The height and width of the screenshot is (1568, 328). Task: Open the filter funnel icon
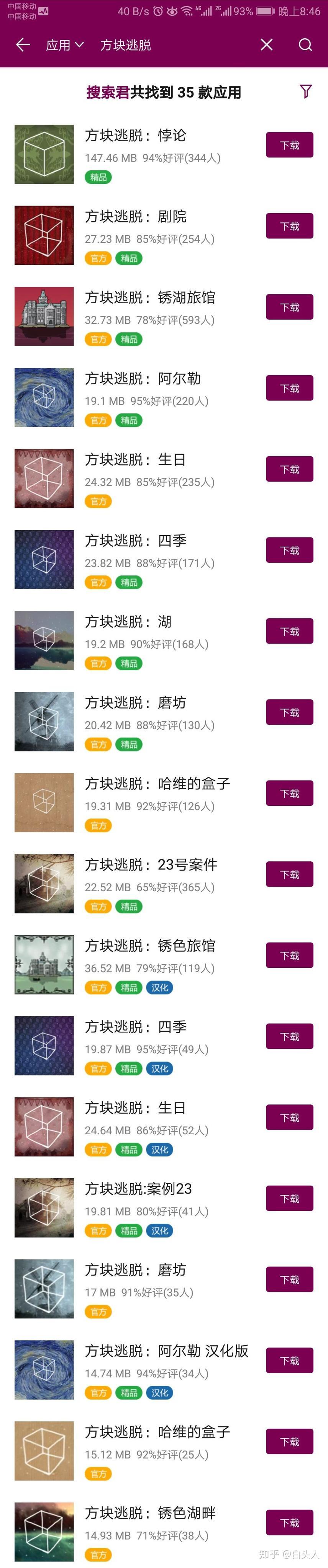click(x=305, y=91)
